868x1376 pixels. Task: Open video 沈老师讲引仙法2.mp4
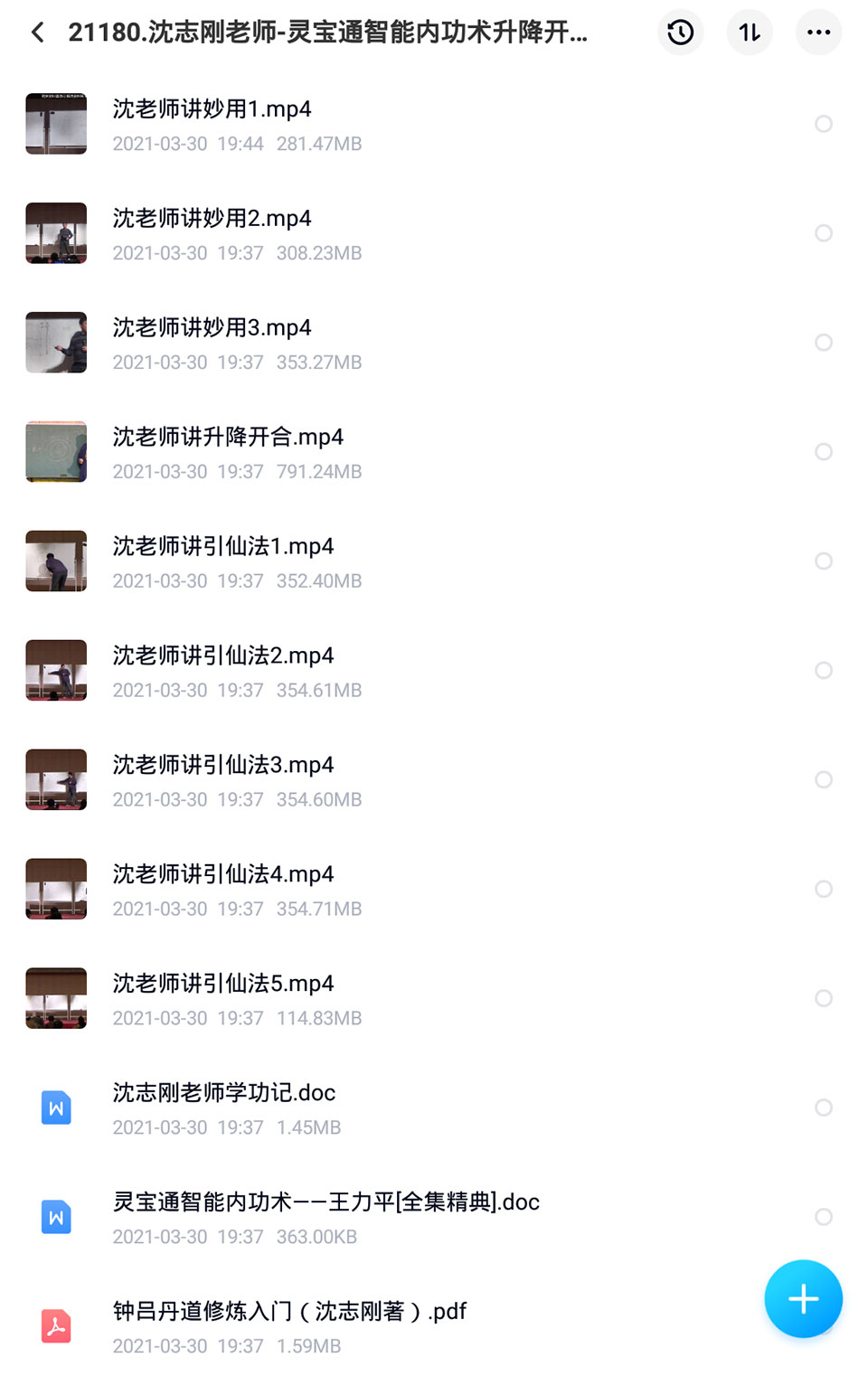(x=222, y=656)
